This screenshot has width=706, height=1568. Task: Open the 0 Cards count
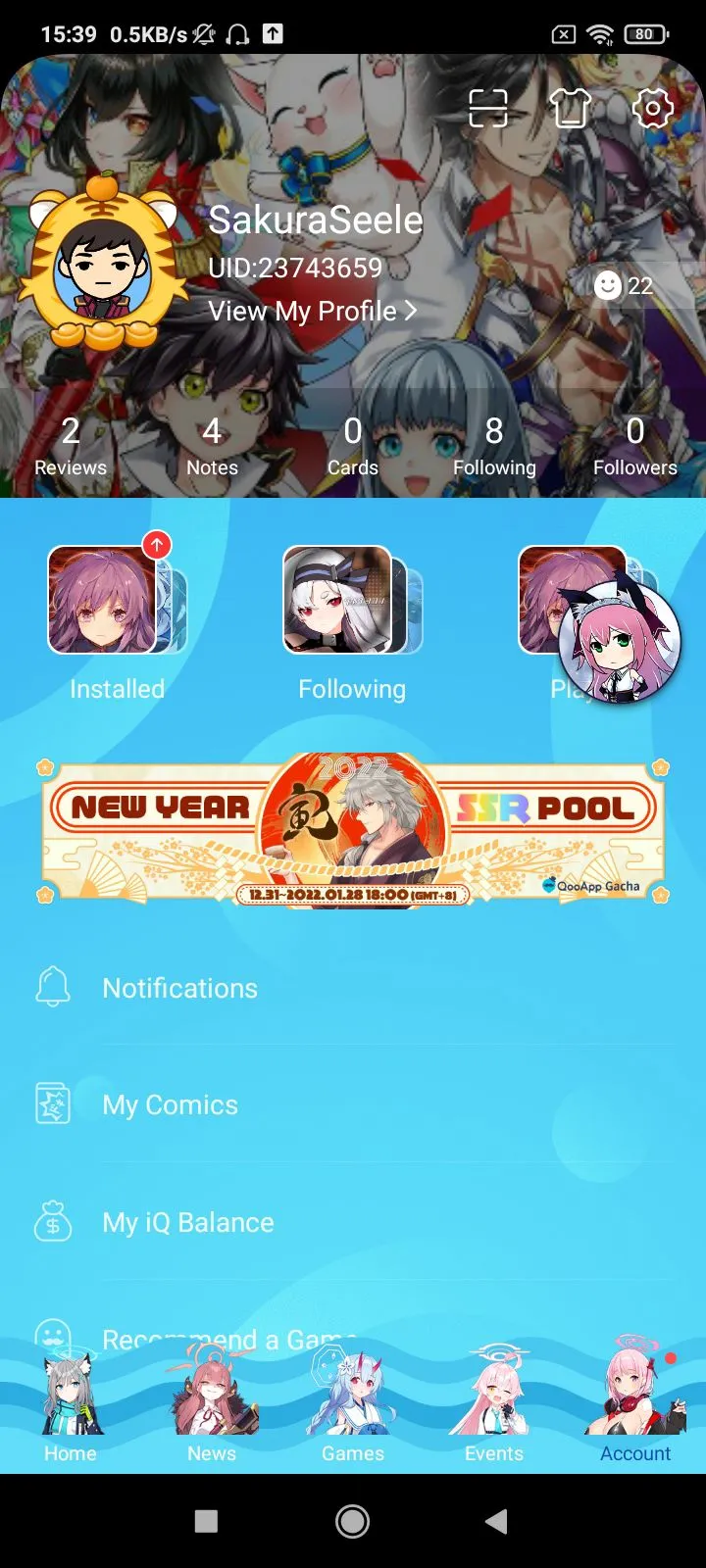point(353,446)
